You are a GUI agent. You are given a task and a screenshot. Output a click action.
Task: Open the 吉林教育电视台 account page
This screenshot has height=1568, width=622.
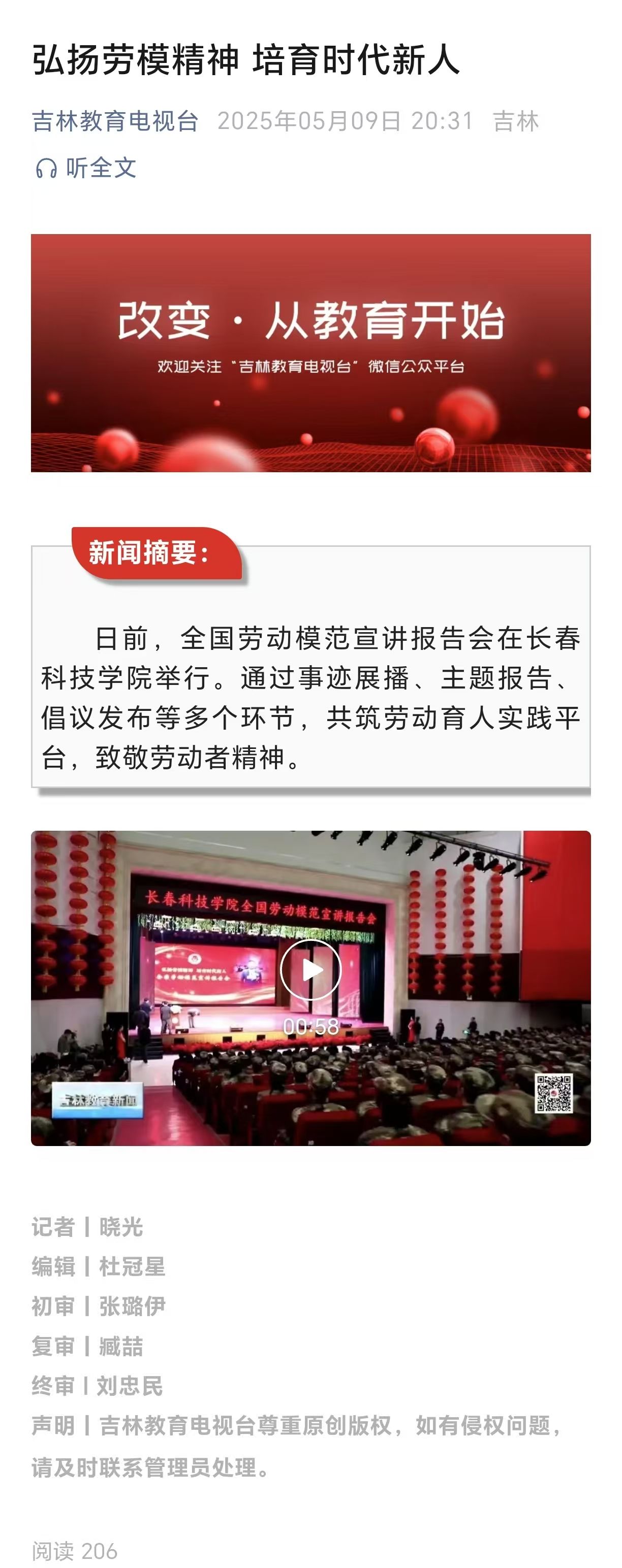[115, 120]
